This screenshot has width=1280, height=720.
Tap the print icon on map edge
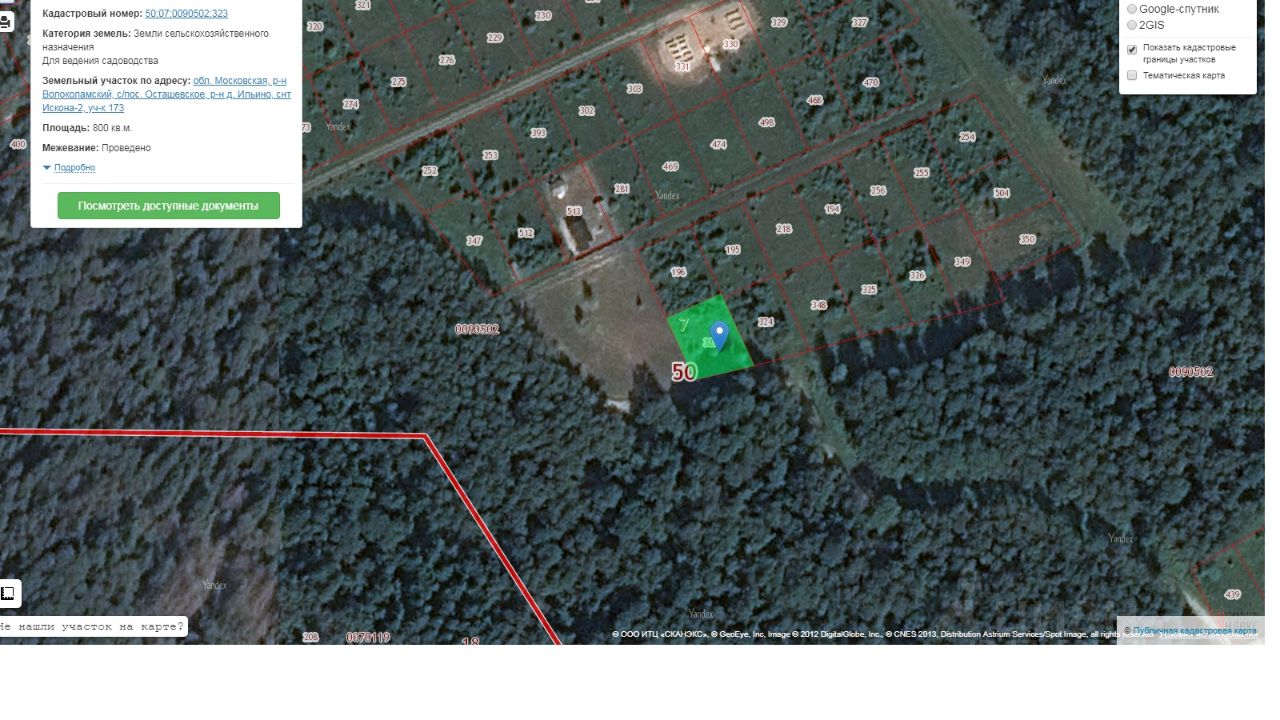click(x=6, y=21)
